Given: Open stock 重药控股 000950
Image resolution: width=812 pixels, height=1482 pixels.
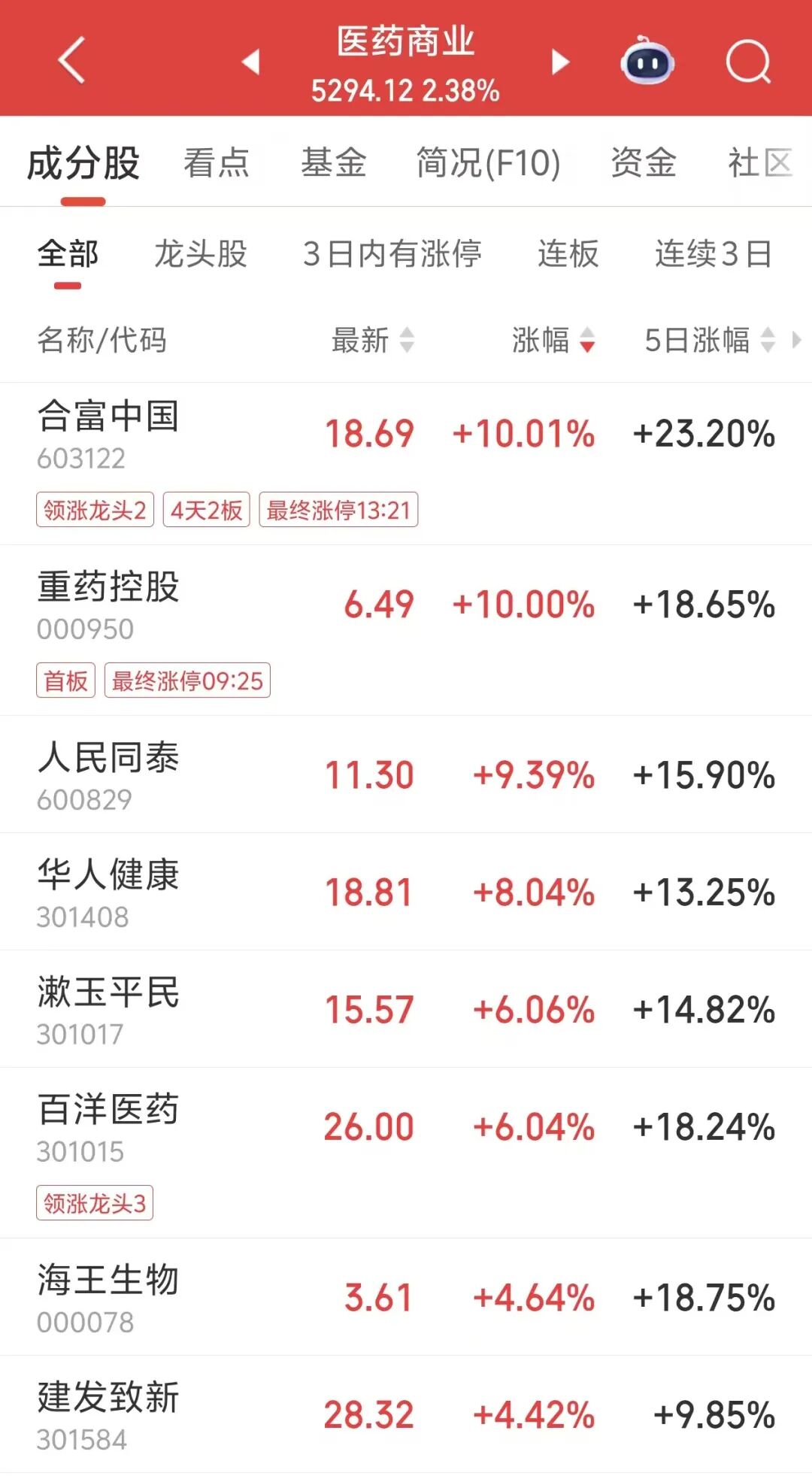Looking at the screenshot, I should (x=108, y=605).
